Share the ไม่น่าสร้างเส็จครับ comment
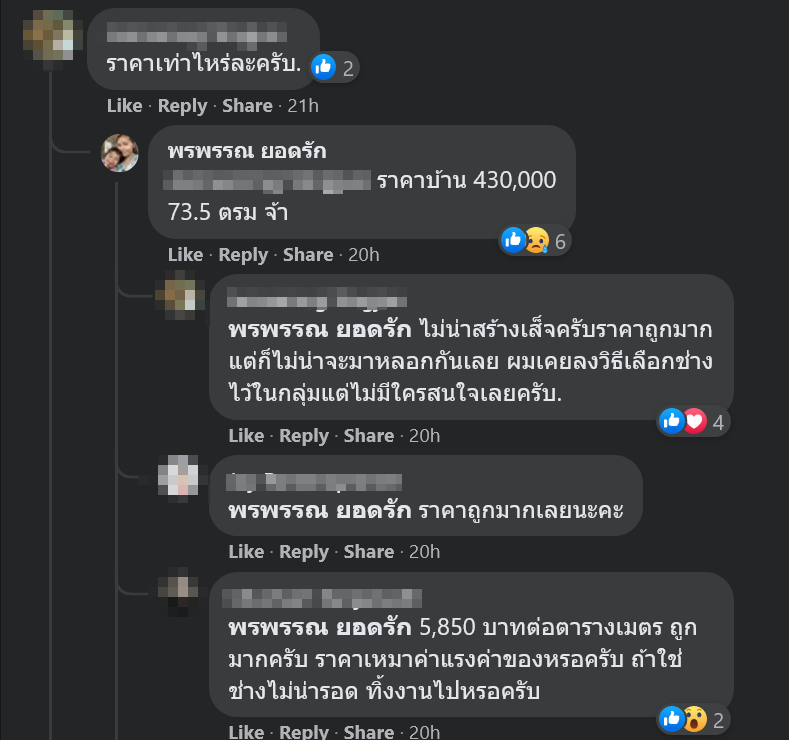The width and height of the screenshot is (789, 740). 369,435
